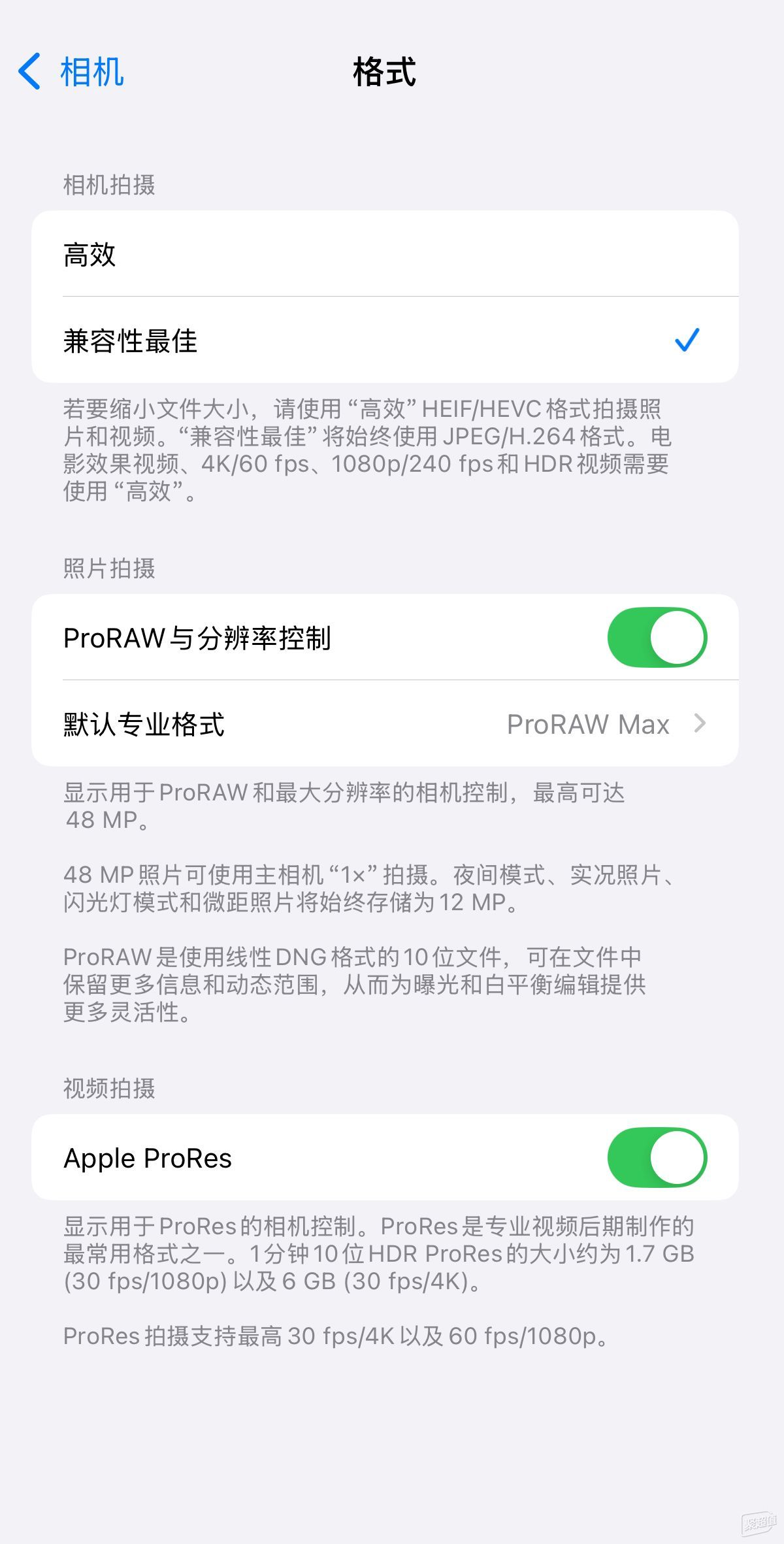Screen dimensions: 784x1544
Task: Select the 兼容性最佳 capture format
Action: (x=384, y=340)
